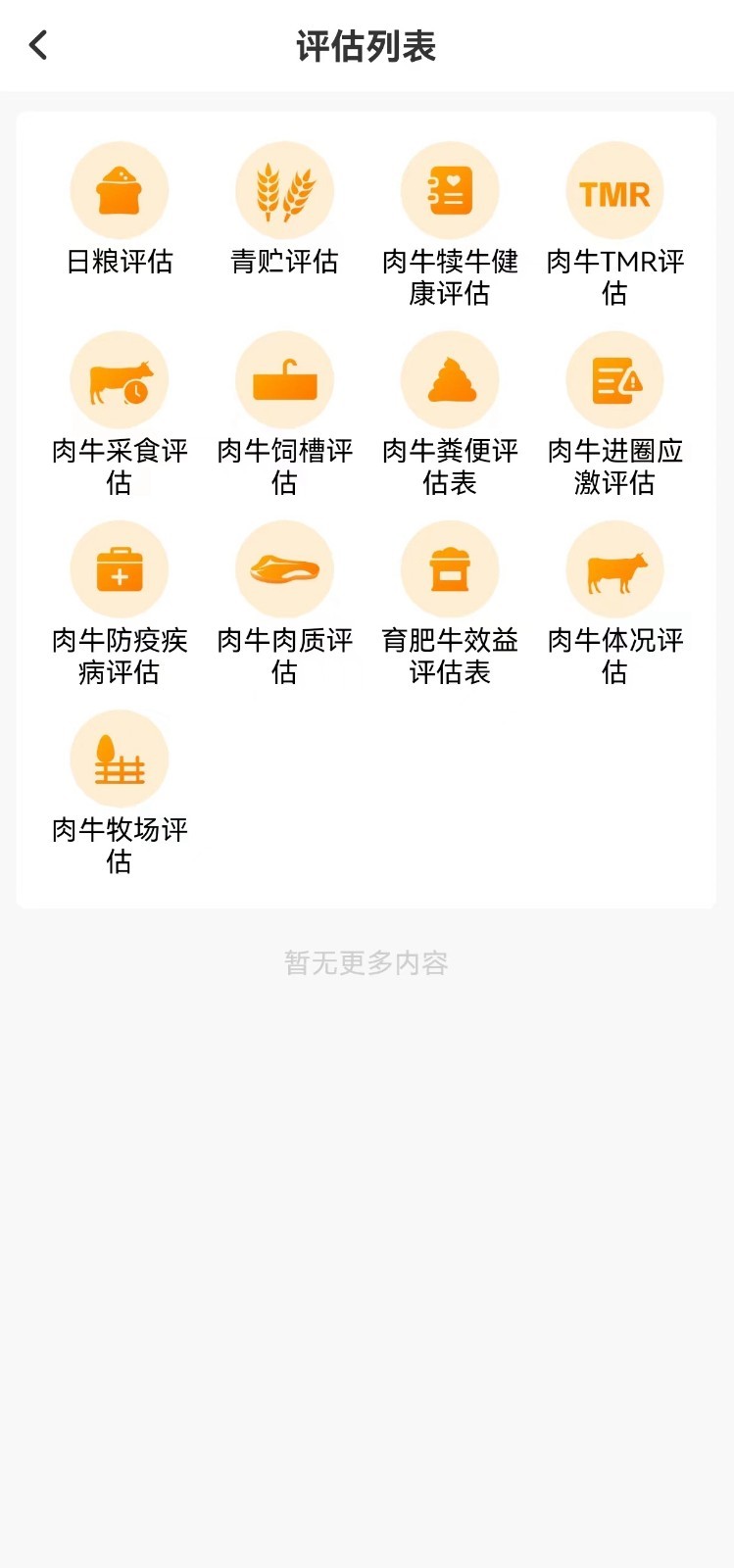Click the 青贮评估 text label

[x=284, y=262]
